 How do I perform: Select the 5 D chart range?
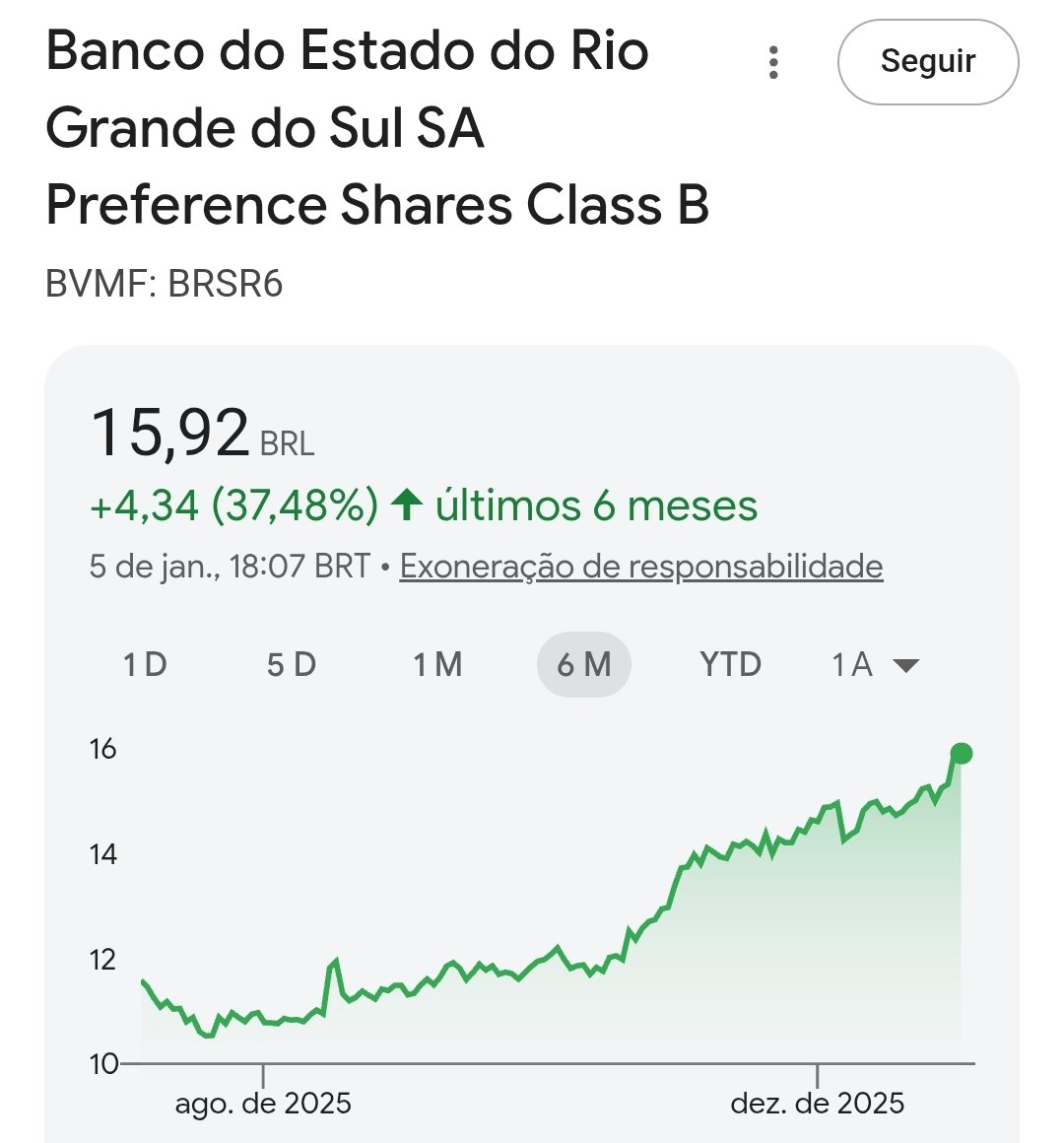pyautogui.click(x=291, y=664)
